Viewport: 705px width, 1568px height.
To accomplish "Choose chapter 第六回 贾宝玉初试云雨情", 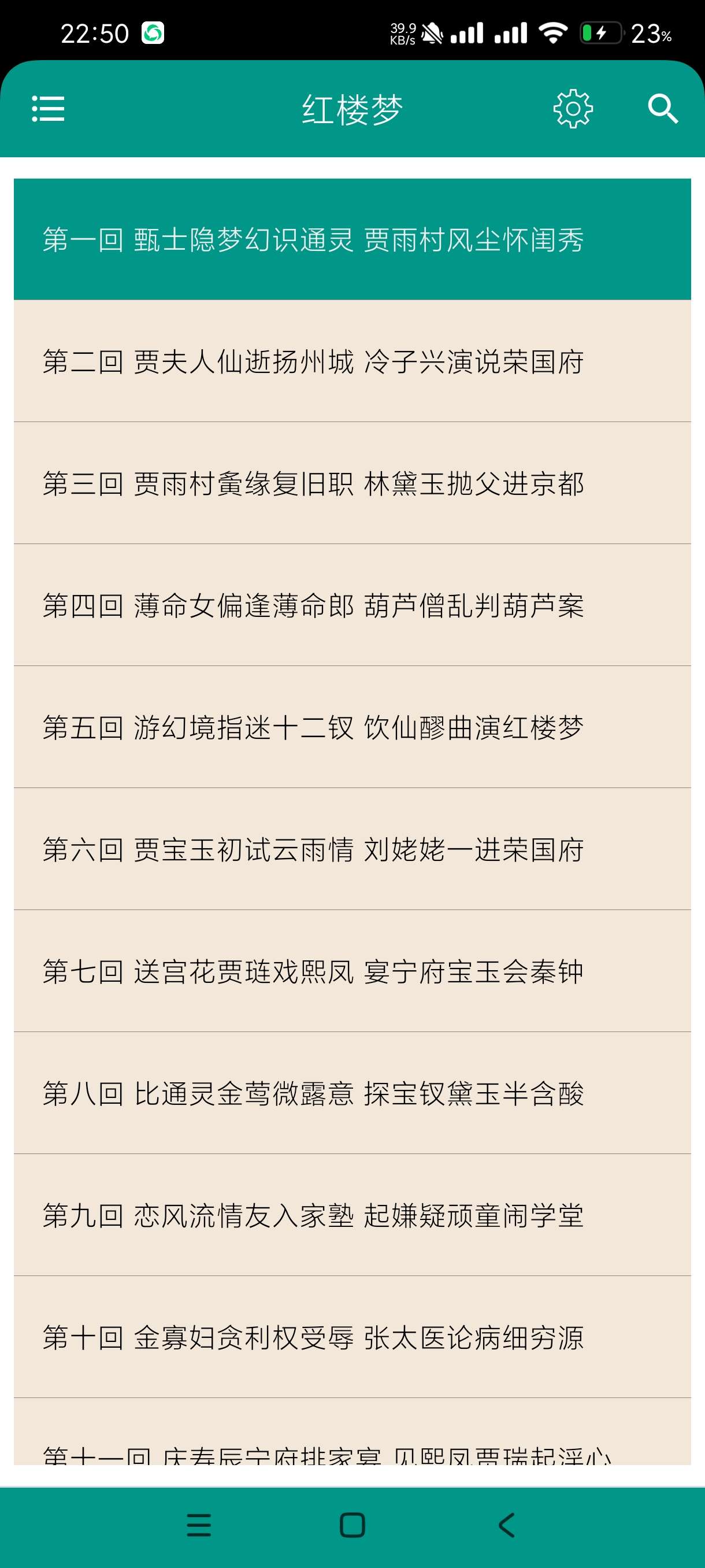I will click(x=352, y=849).
